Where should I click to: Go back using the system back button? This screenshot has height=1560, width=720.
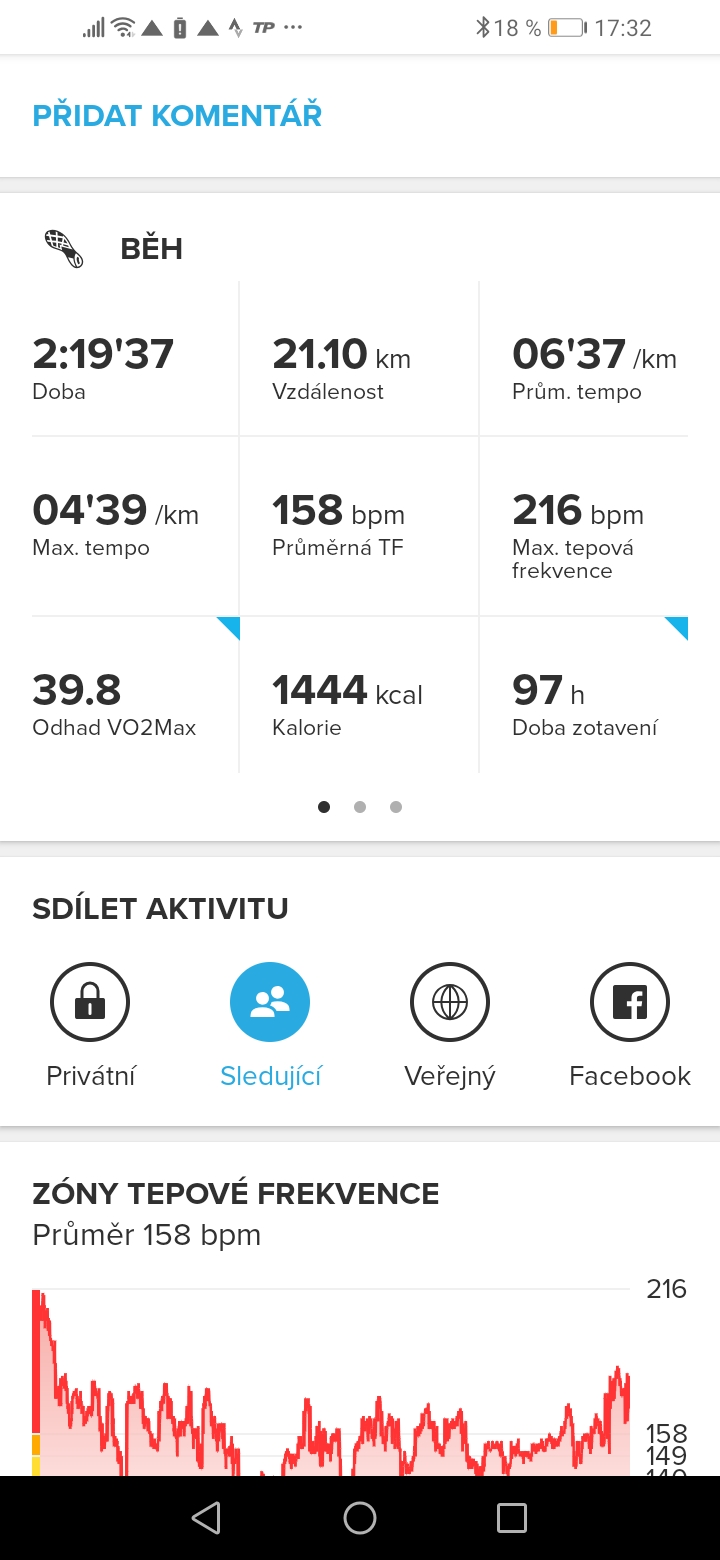(206, 1518)
